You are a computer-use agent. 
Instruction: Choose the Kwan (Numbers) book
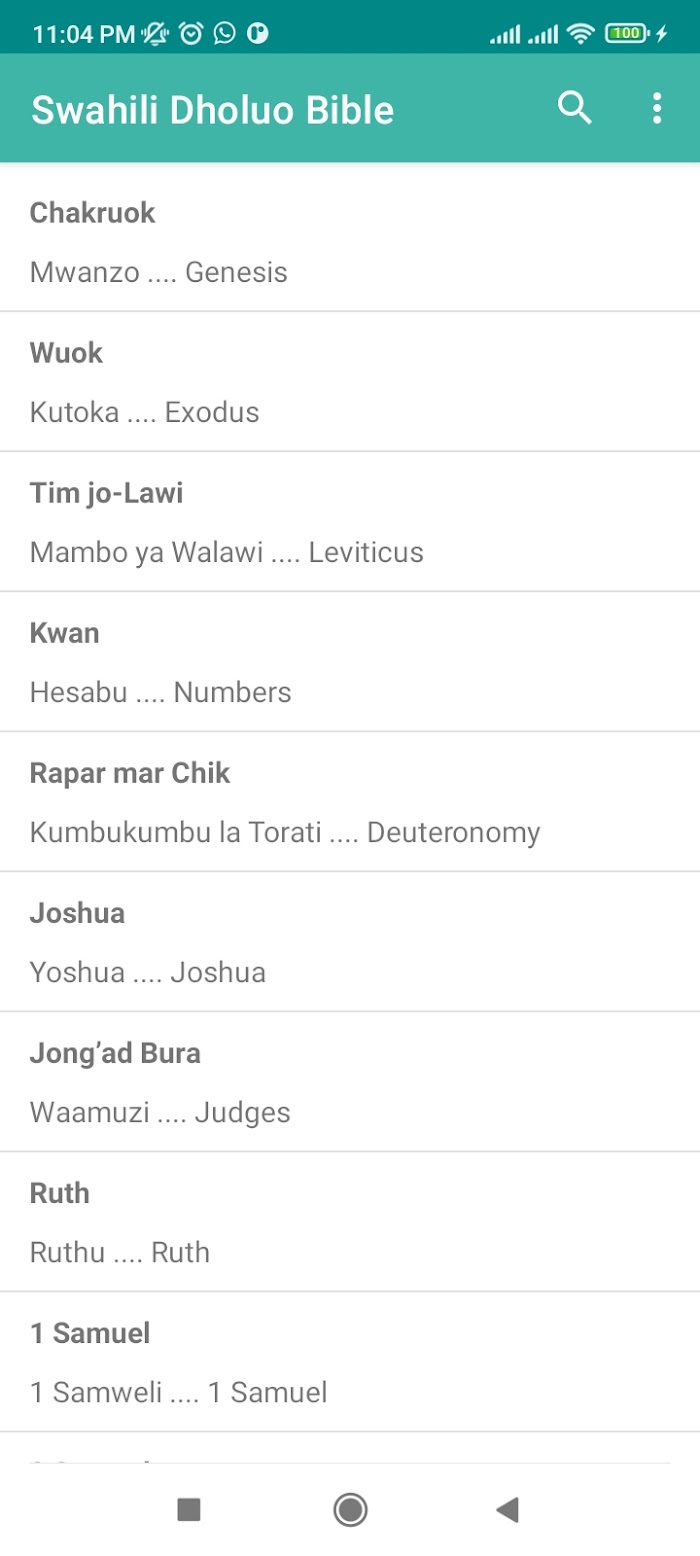coord(350,661)
